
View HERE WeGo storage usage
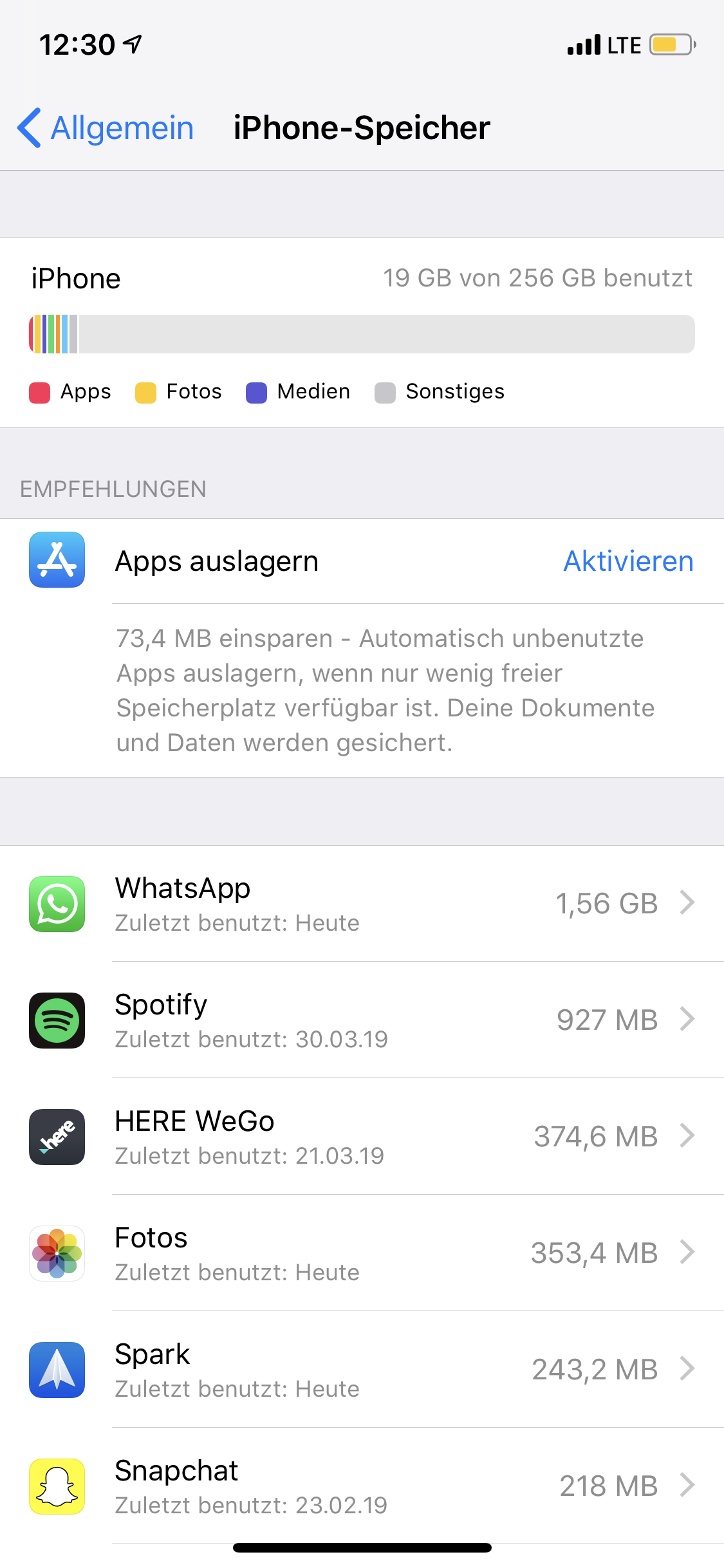(x=362, y=1137)
